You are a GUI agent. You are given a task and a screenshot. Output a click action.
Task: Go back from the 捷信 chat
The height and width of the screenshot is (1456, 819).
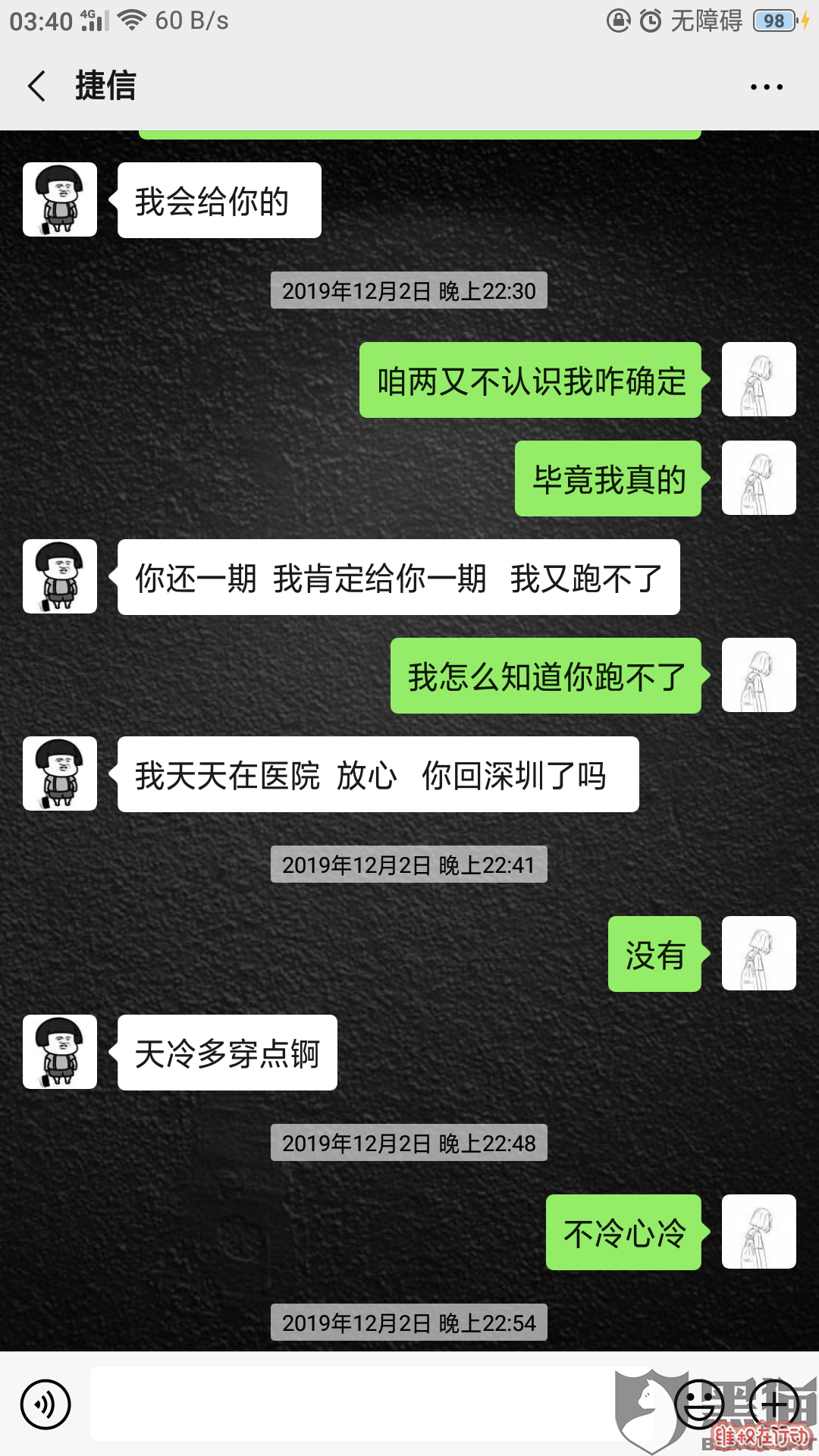pyautogui.click(x=36, y=86)
